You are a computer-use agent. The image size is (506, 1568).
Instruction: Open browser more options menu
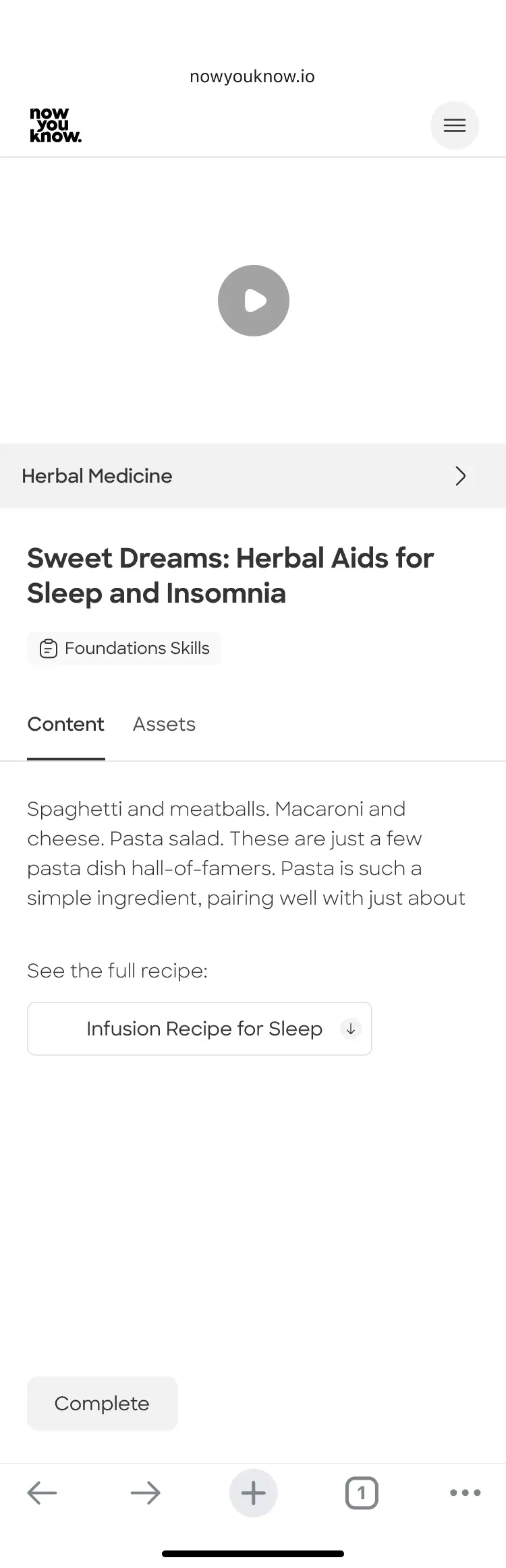pos(465,1493)
